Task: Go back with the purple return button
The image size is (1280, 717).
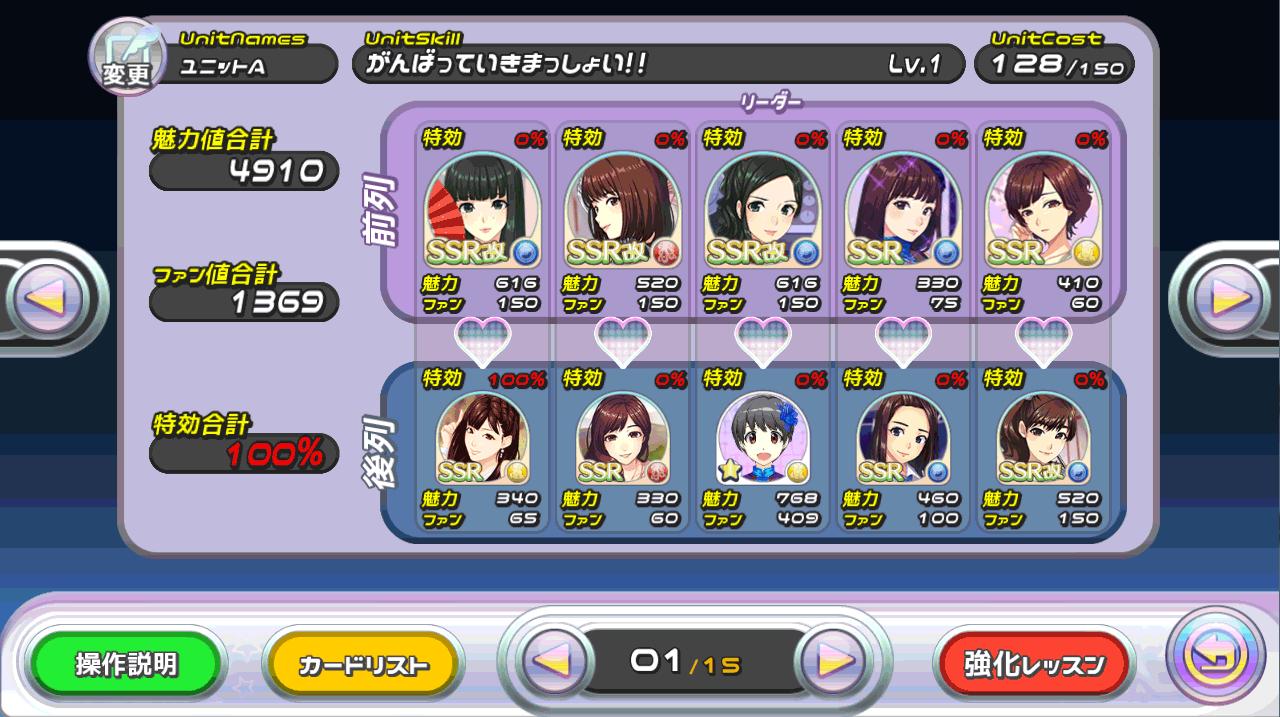Action: pos(1214,659)
